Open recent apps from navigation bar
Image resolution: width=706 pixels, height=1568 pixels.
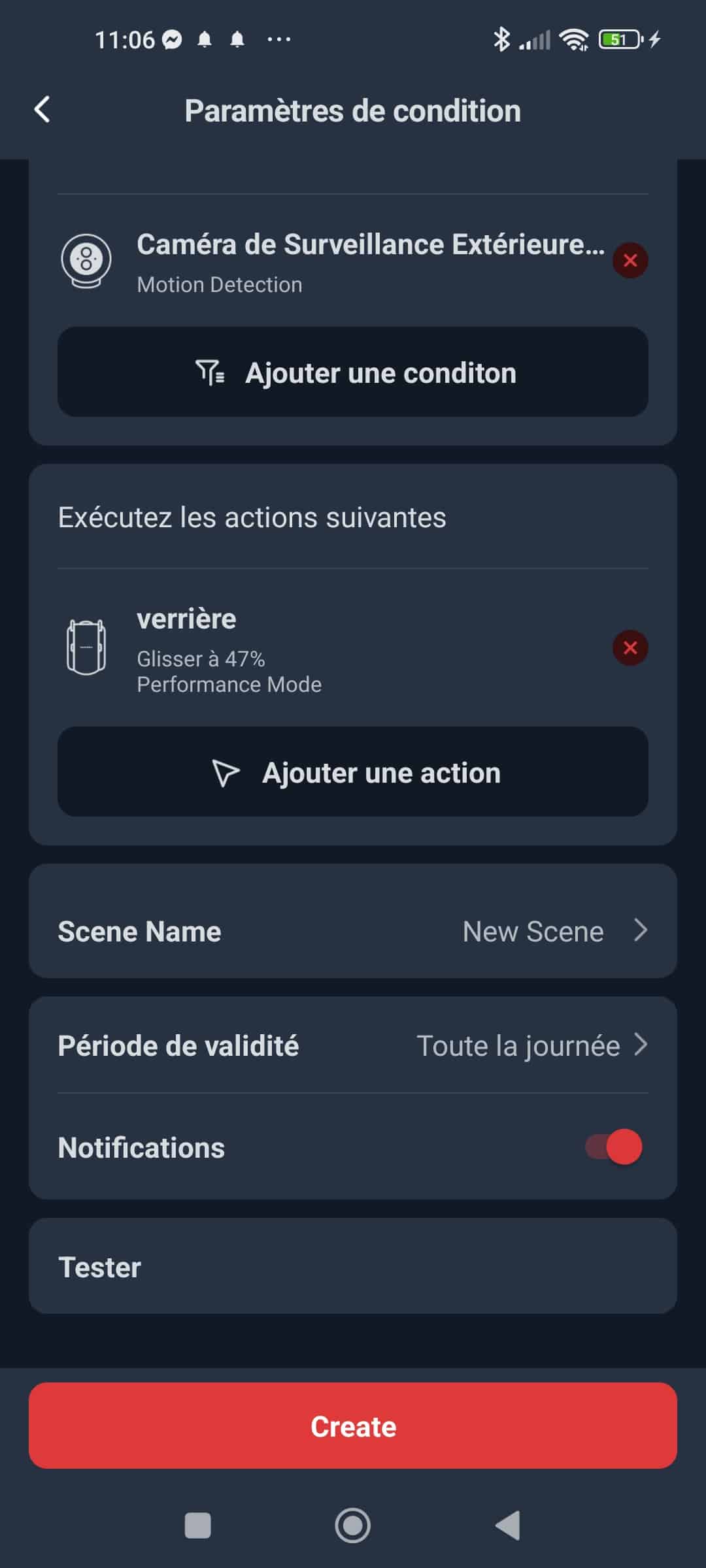(197, 1526)
